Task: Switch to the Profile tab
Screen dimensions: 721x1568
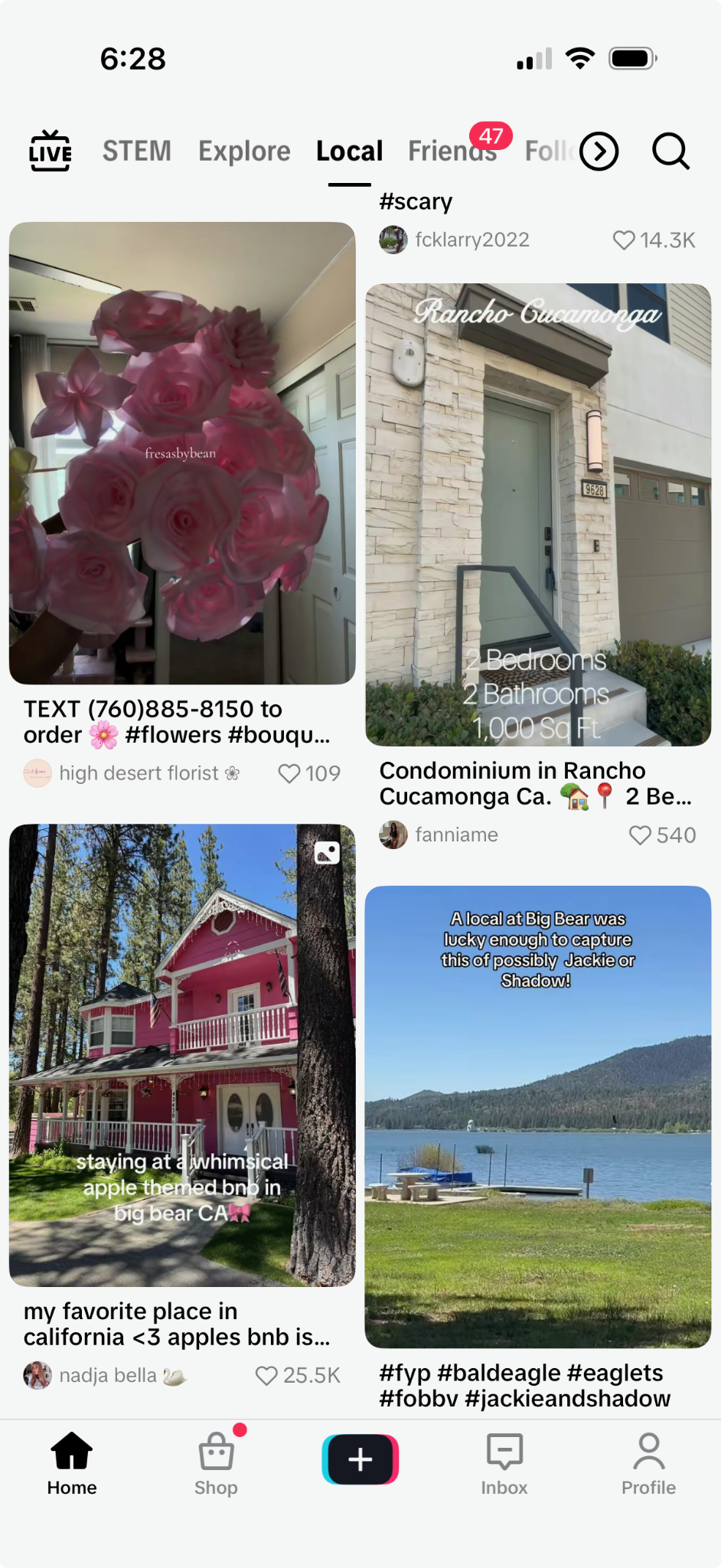Action: click(x=648, y=1464)
